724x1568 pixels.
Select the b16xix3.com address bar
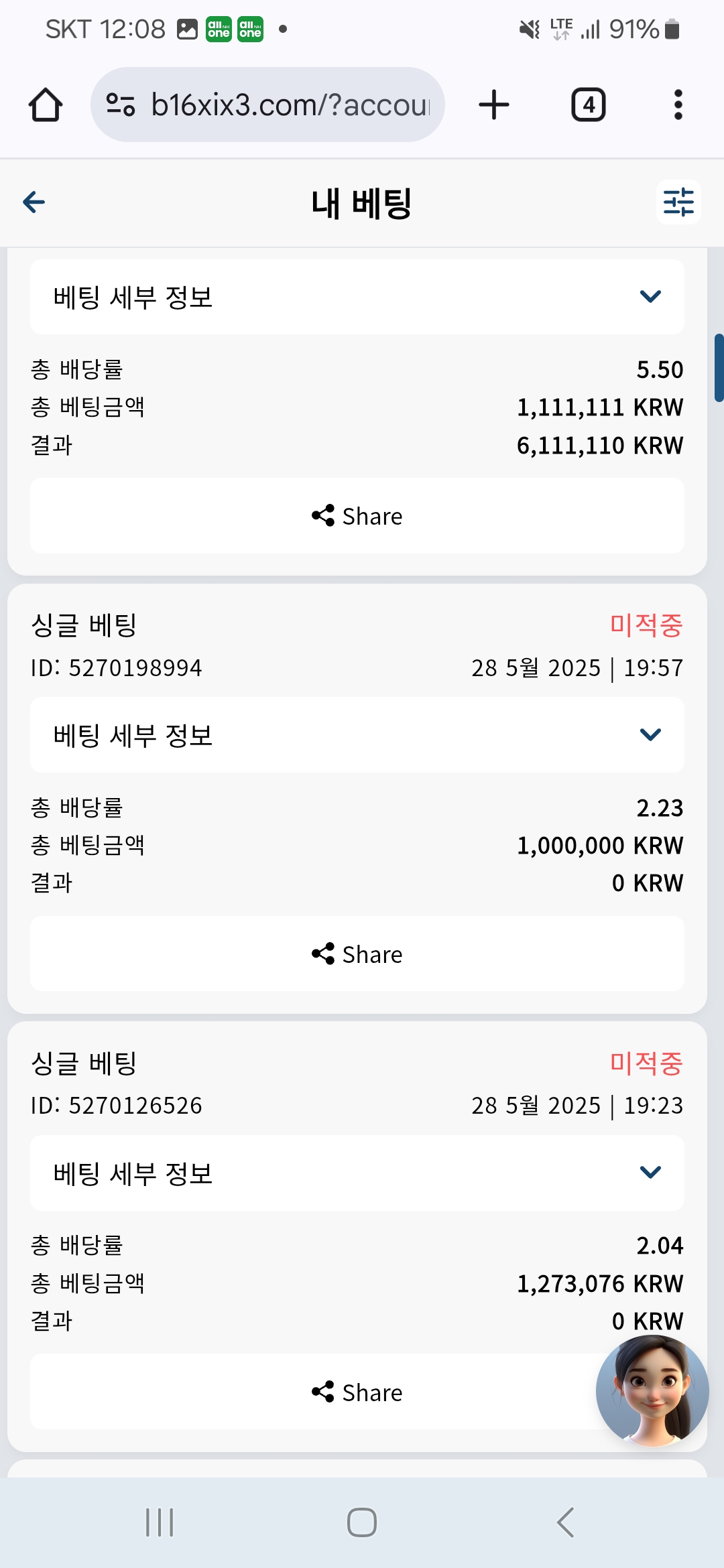(x=267, y=105)
